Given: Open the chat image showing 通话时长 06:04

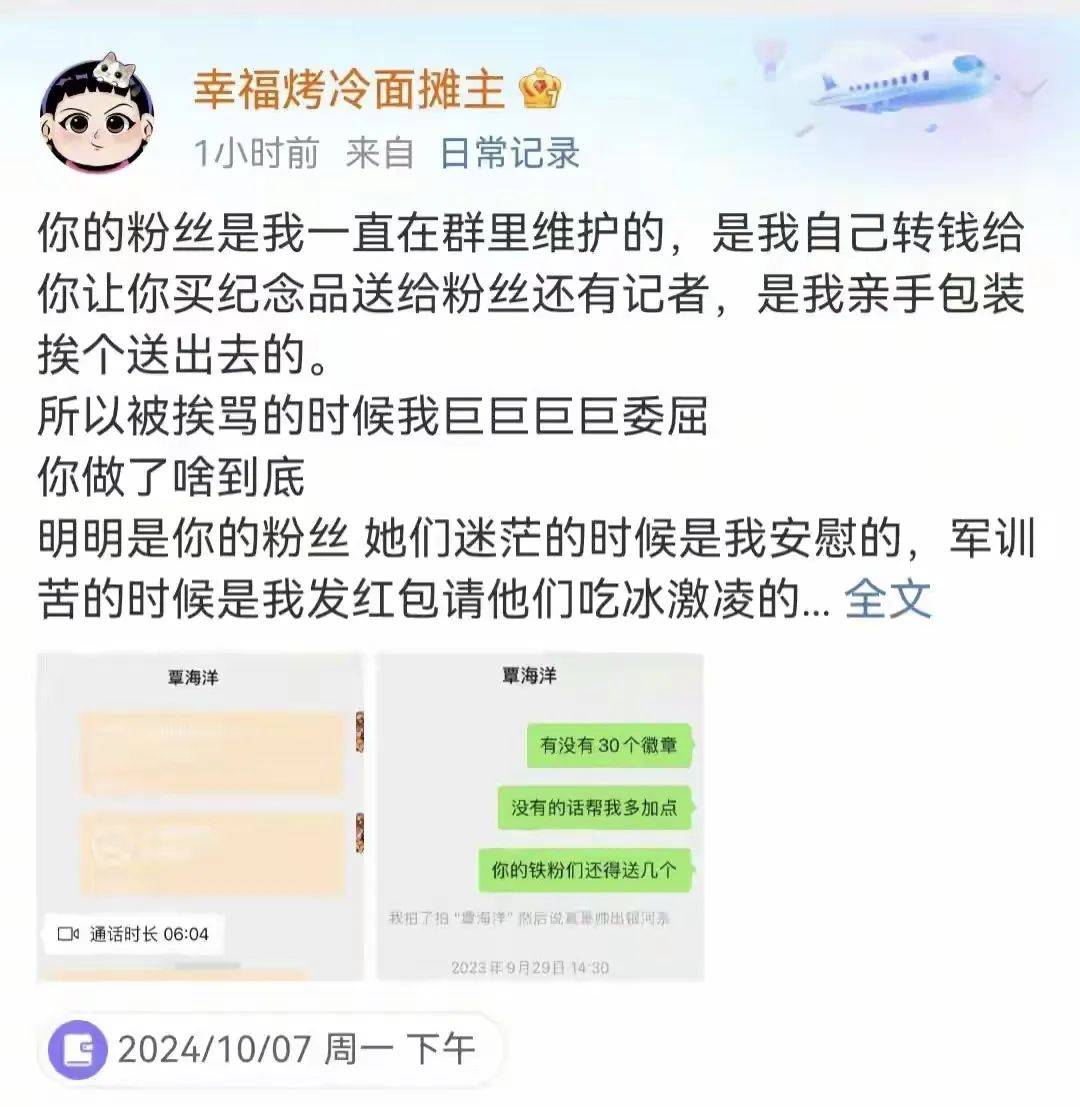Looking at the screenshot, I should [200, 817].
